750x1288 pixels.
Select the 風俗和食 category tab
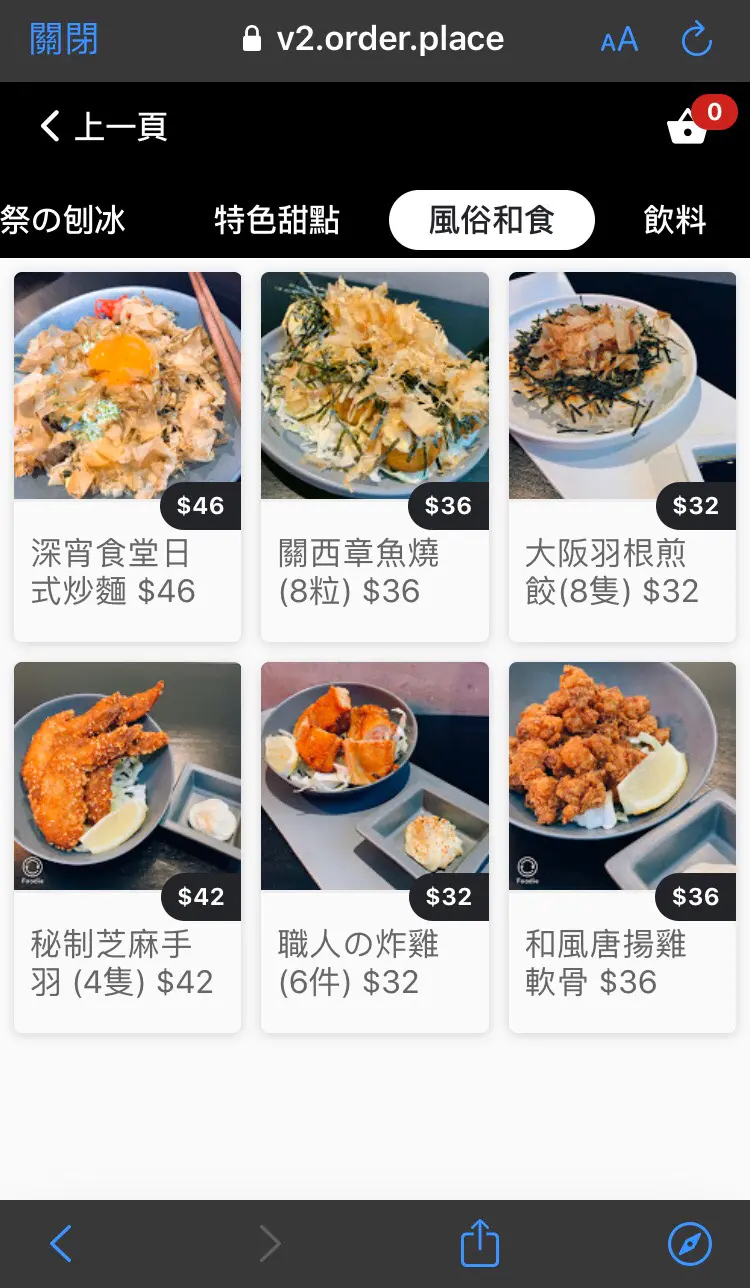491,220
